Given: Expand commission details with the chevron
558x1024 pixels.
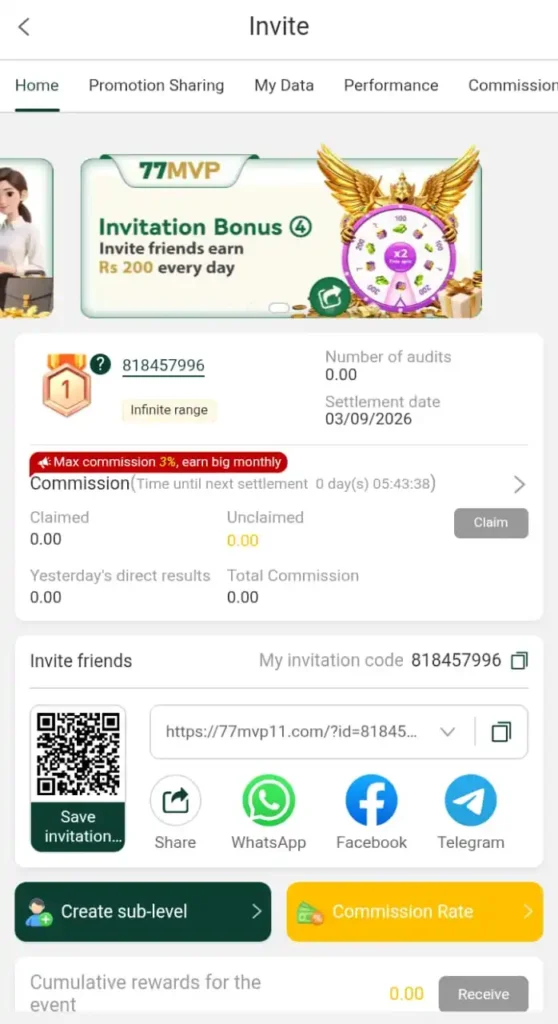Looking at the screenshot, I should tap(519, 485).
